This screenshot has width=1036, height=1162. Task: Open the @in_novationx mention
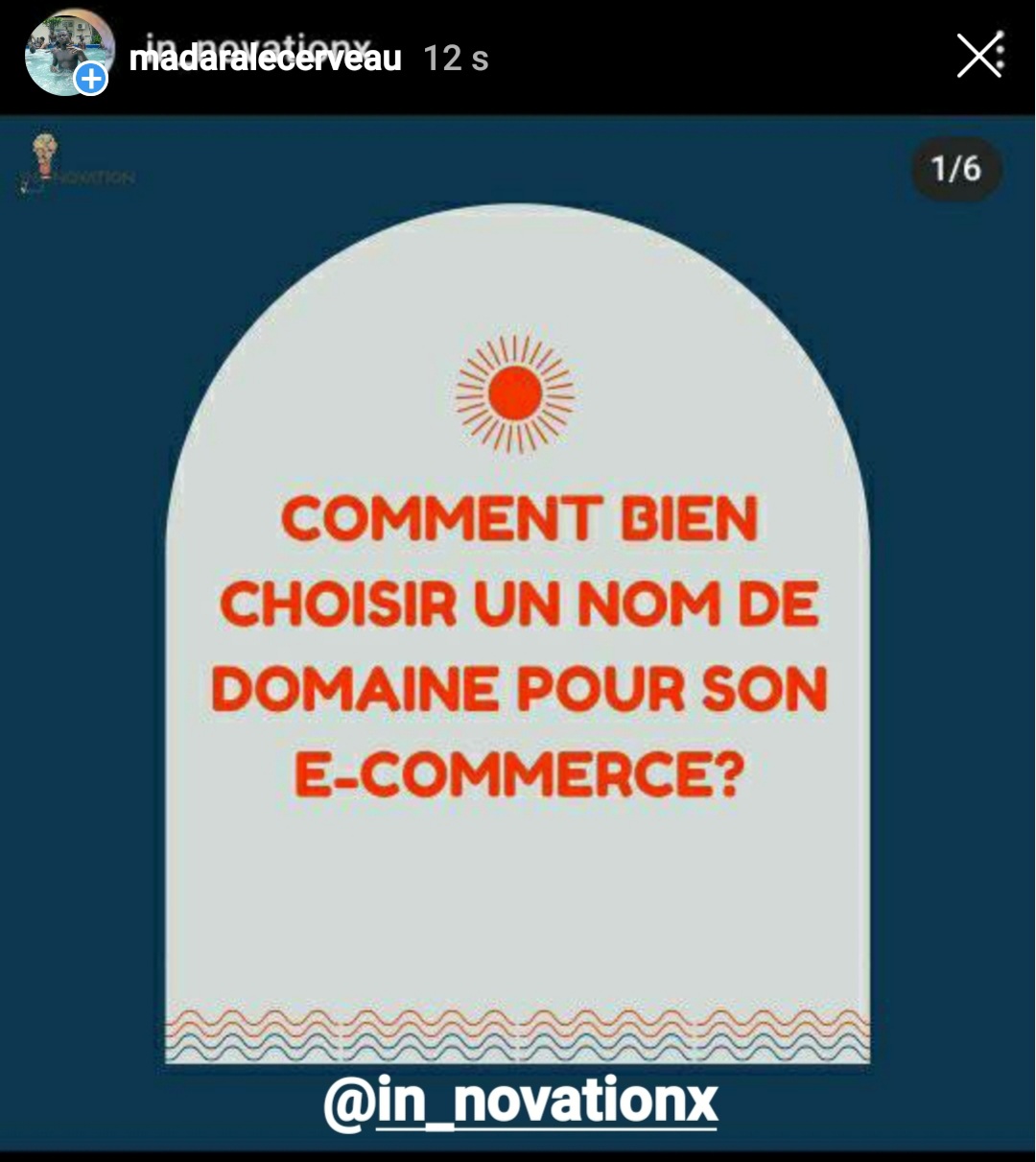click(520, 1102)
